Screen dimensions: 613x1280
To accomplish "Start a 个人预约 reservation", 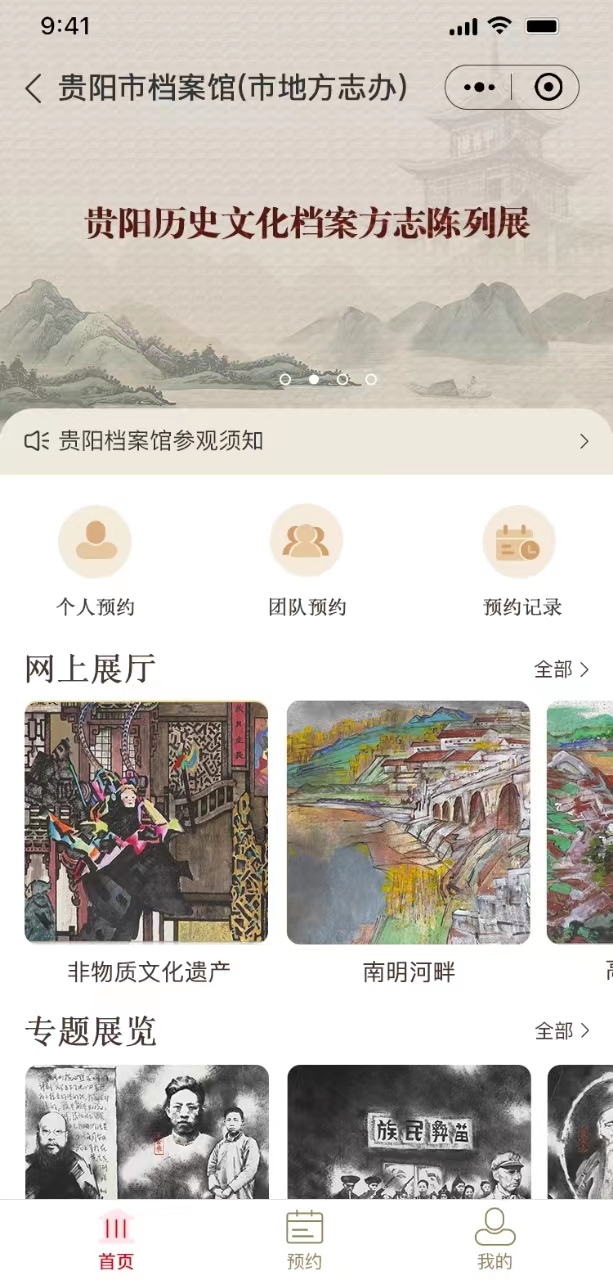I will click(x=95, y=562).
